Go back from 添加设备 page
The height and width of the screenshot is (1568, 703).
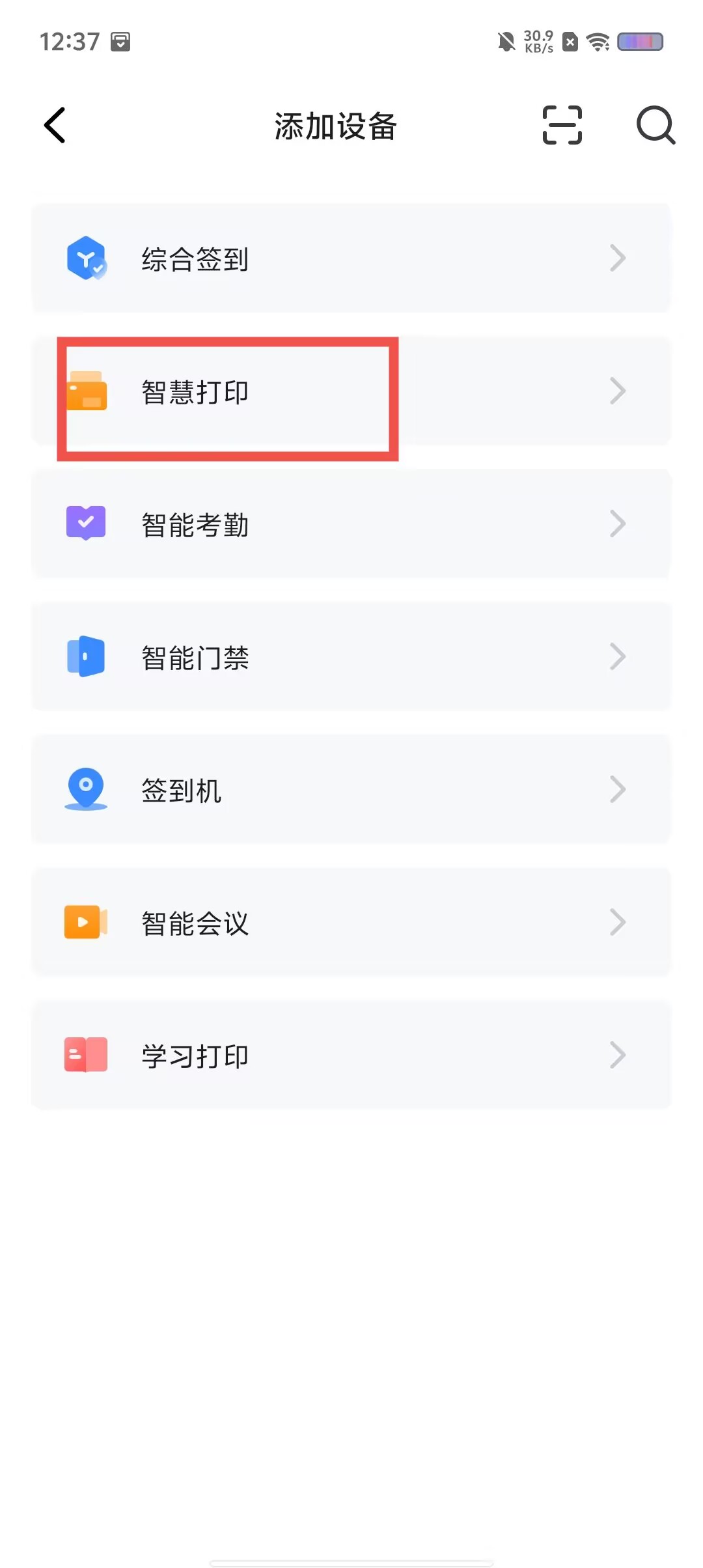(55, 125)
